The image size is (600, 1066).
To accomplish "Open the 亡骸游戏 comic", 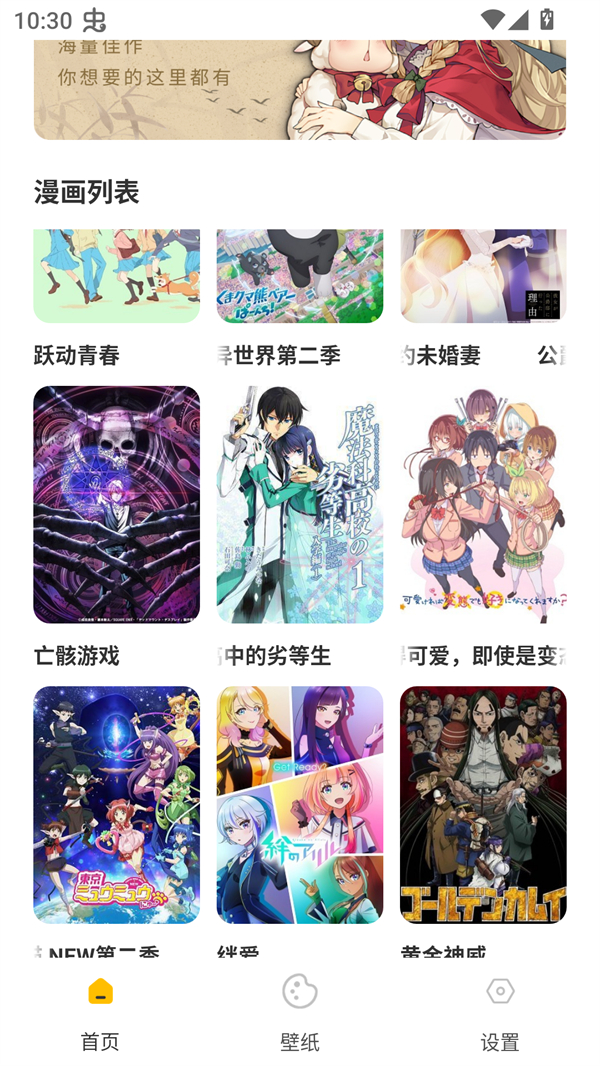I will click(116, 505).
